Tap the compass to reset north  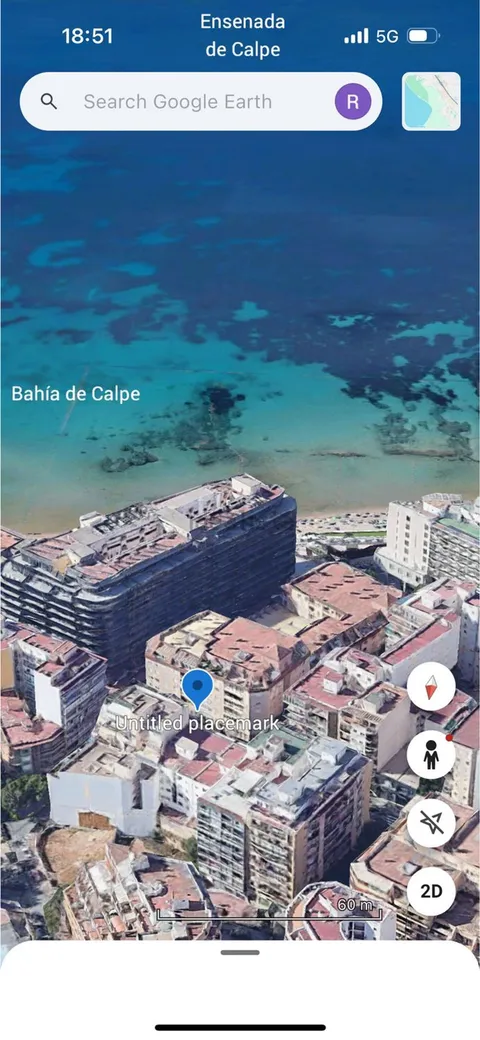tap(431, 686)
